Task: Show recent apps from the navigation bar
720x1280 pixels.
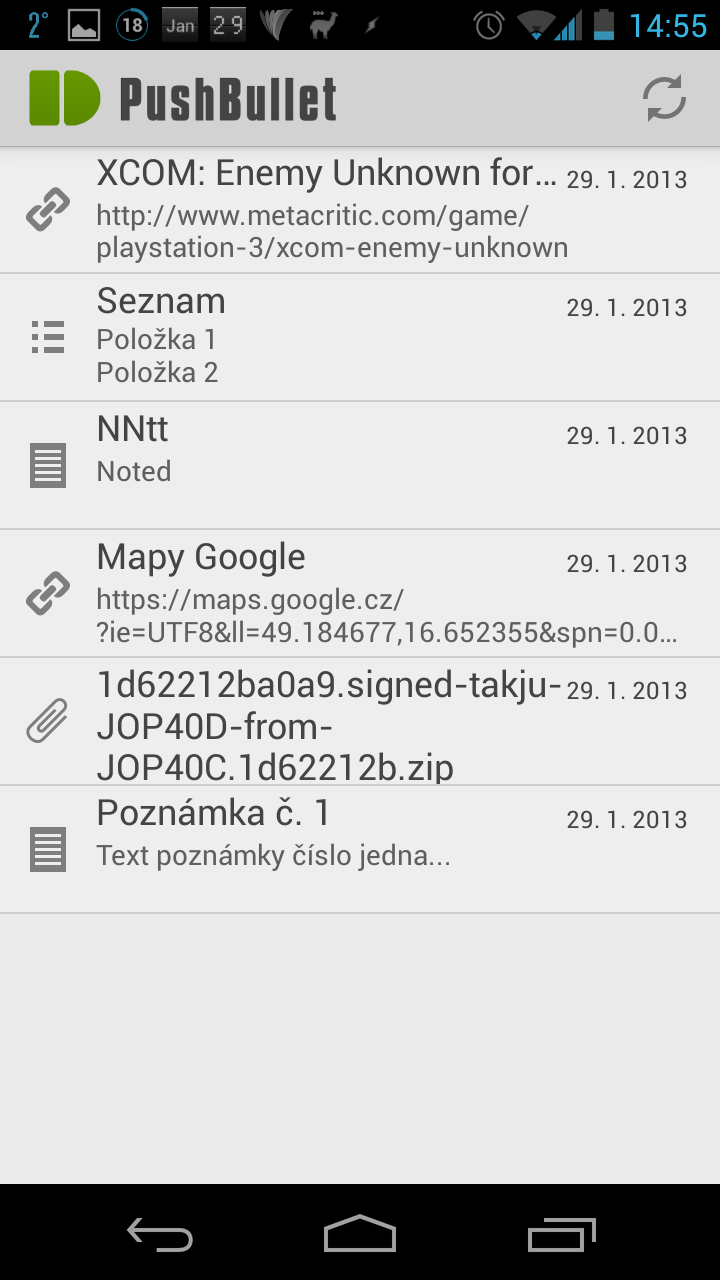Action: [561, 1234]
